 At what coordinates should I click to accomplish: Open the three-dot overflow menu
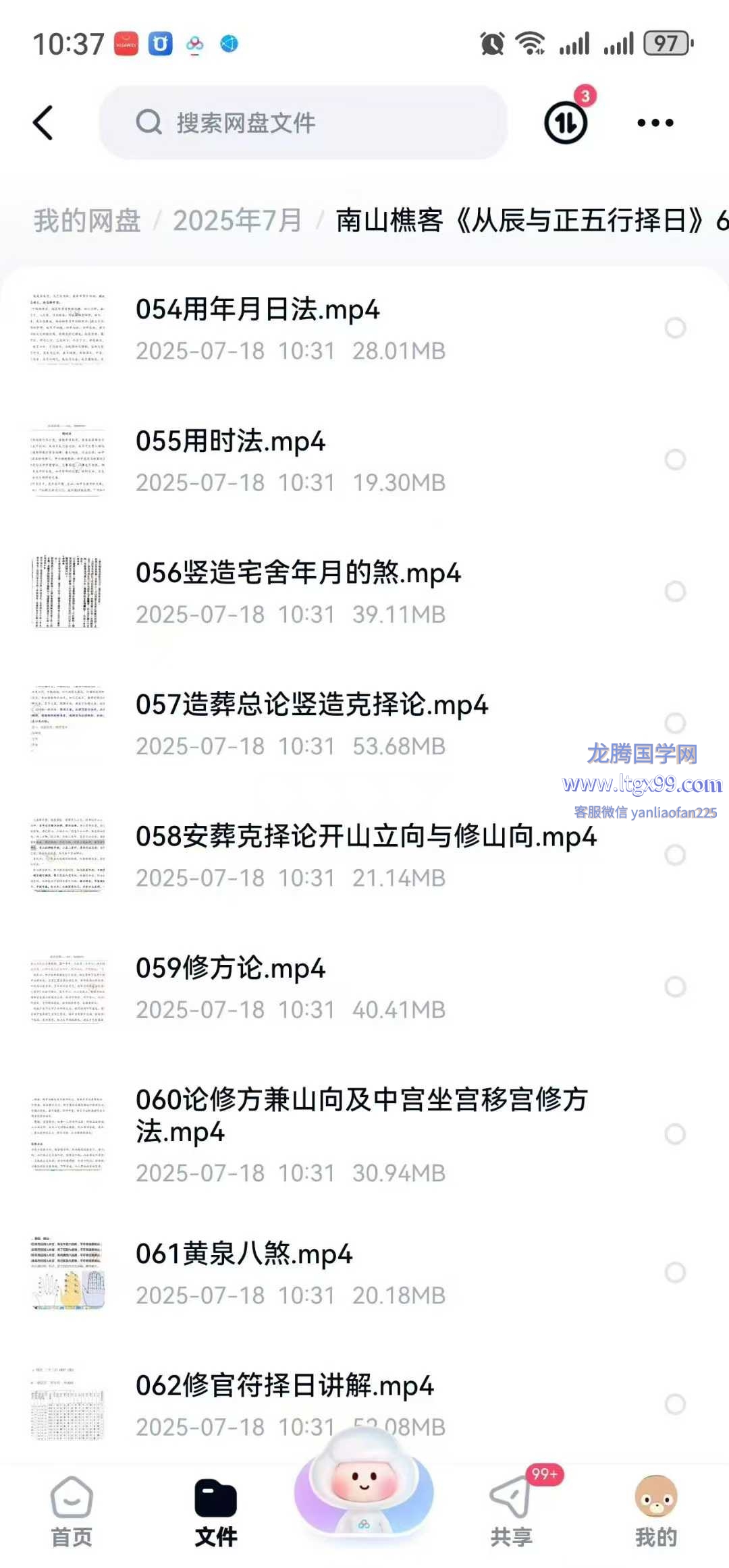tap(655, 123)
